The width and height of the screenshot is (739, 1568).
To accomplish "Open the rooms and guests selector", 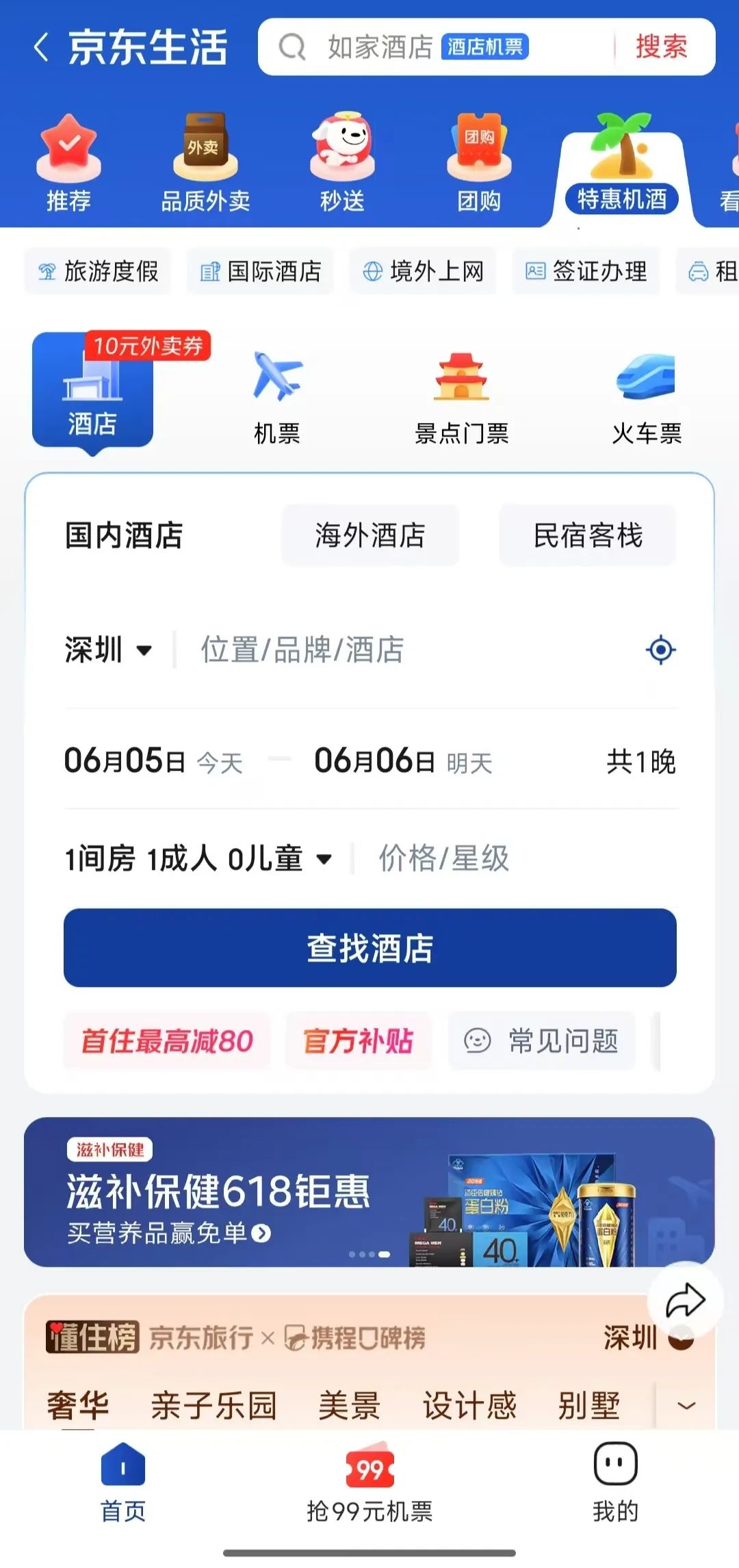I will click(x=198, y=858).
